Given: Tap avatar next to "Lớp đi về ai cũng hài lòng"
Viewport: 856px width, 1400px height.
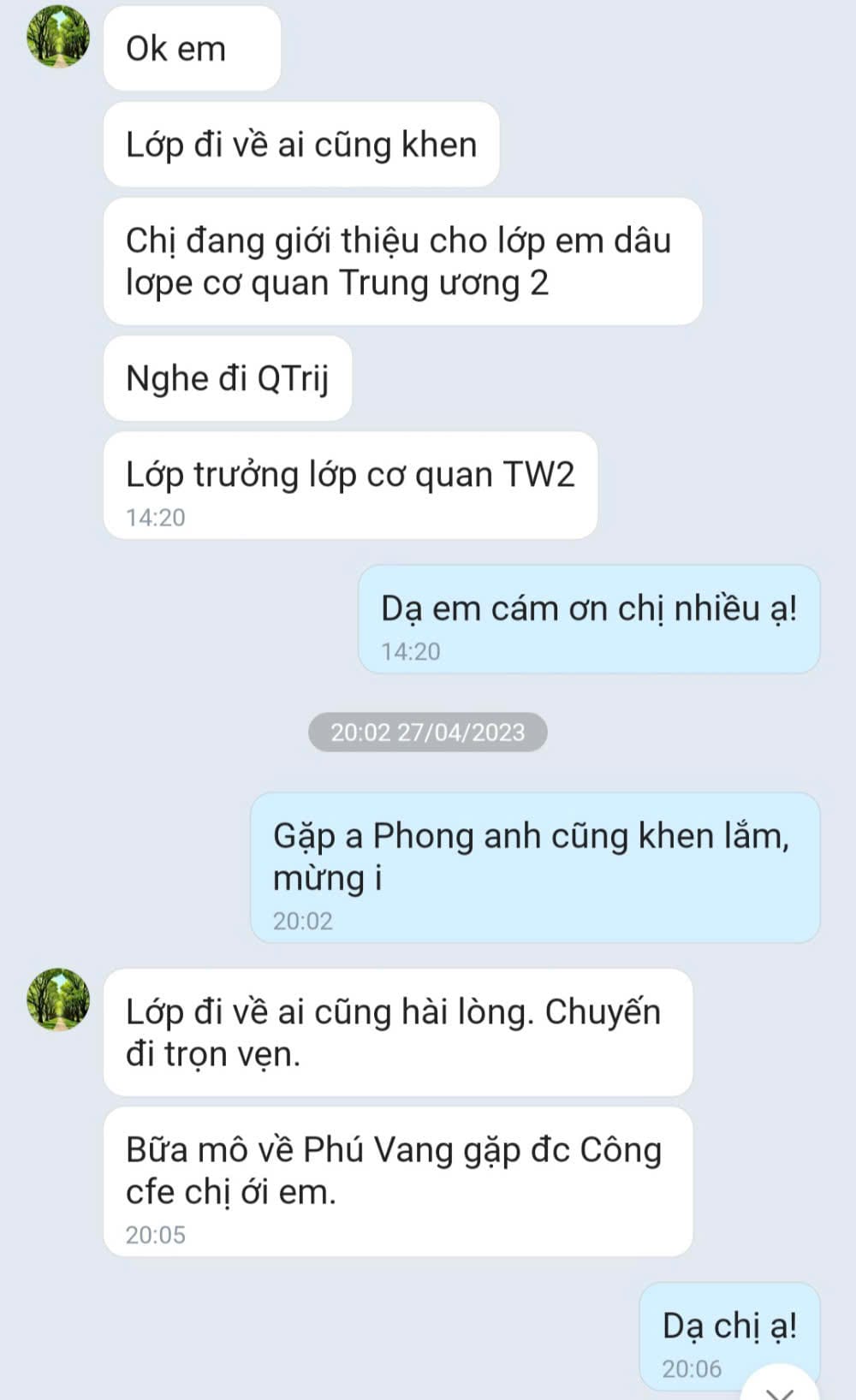Looking at the screenshot, I should pyautogui.click(x=58, y=999).
